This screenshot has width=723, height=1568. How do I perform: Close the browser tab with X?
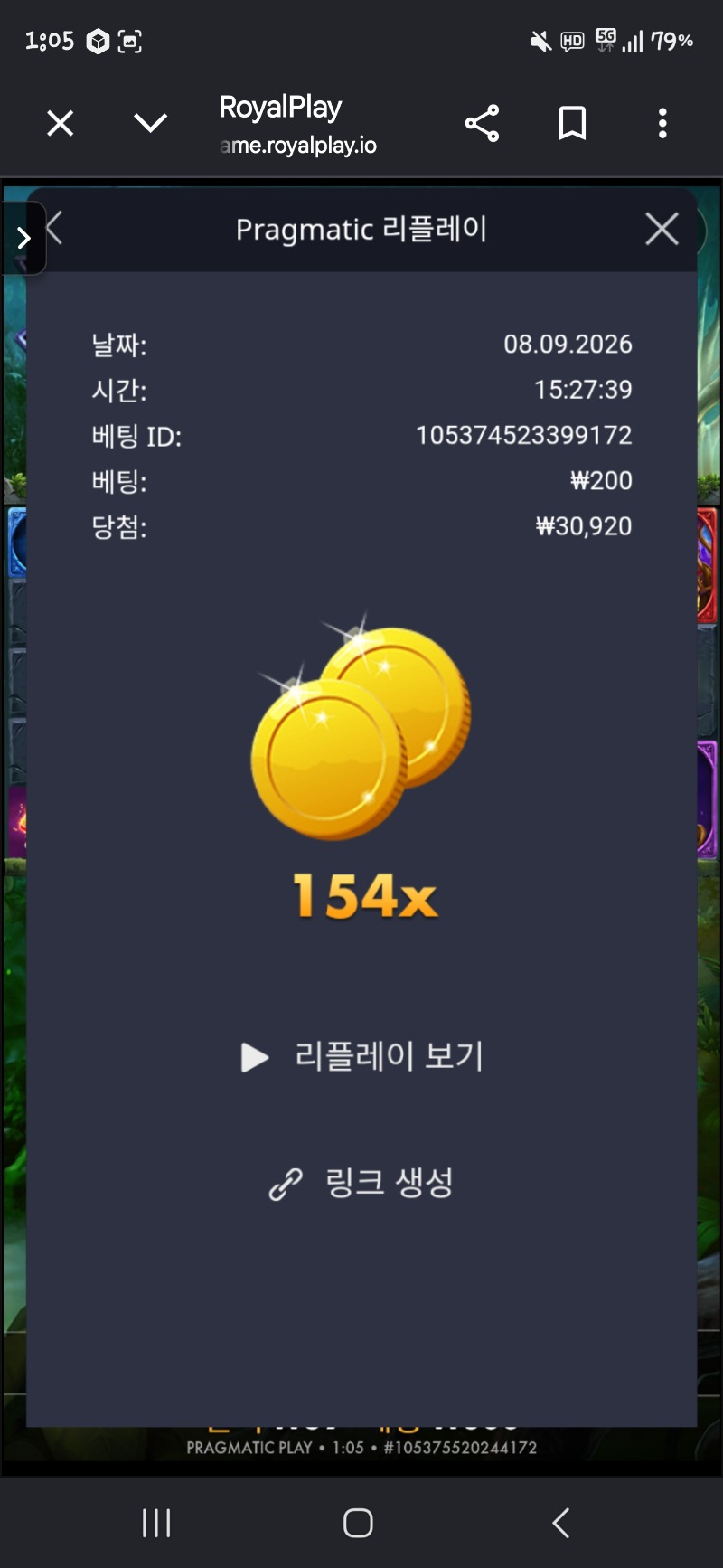point(60,123)
